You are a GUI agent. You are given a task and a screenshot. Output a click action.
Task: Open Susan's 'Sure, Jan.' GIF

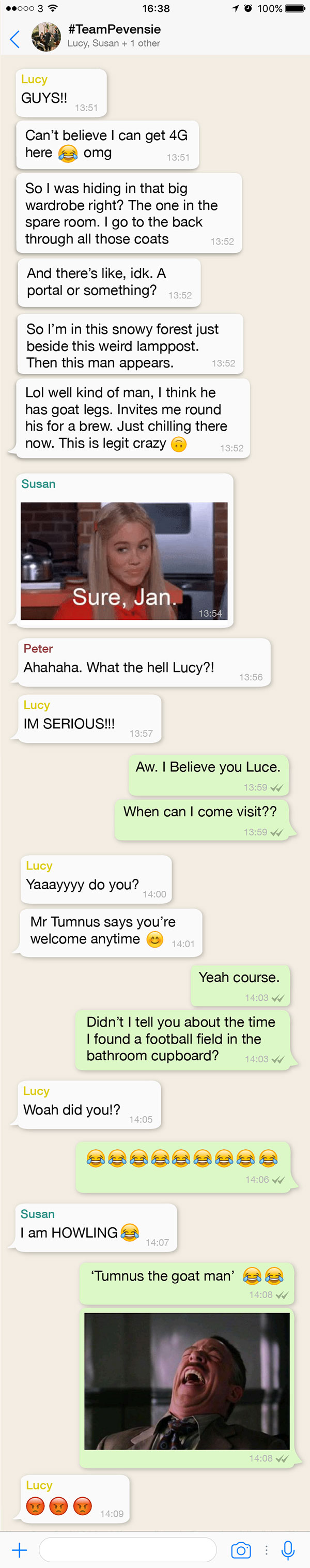(x=124, y=560)
